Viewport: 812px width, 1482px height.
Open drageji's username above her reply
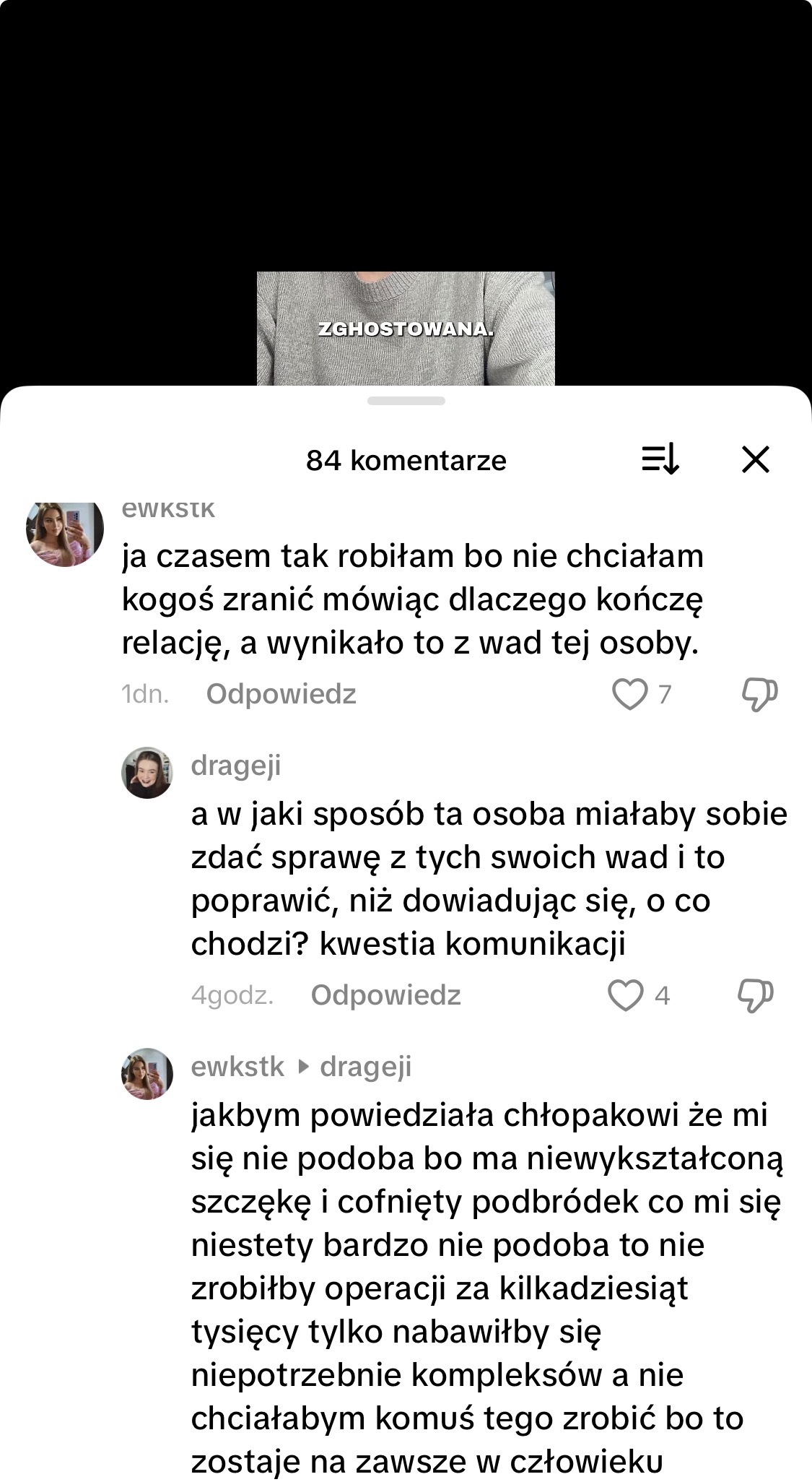click(236, 766)
